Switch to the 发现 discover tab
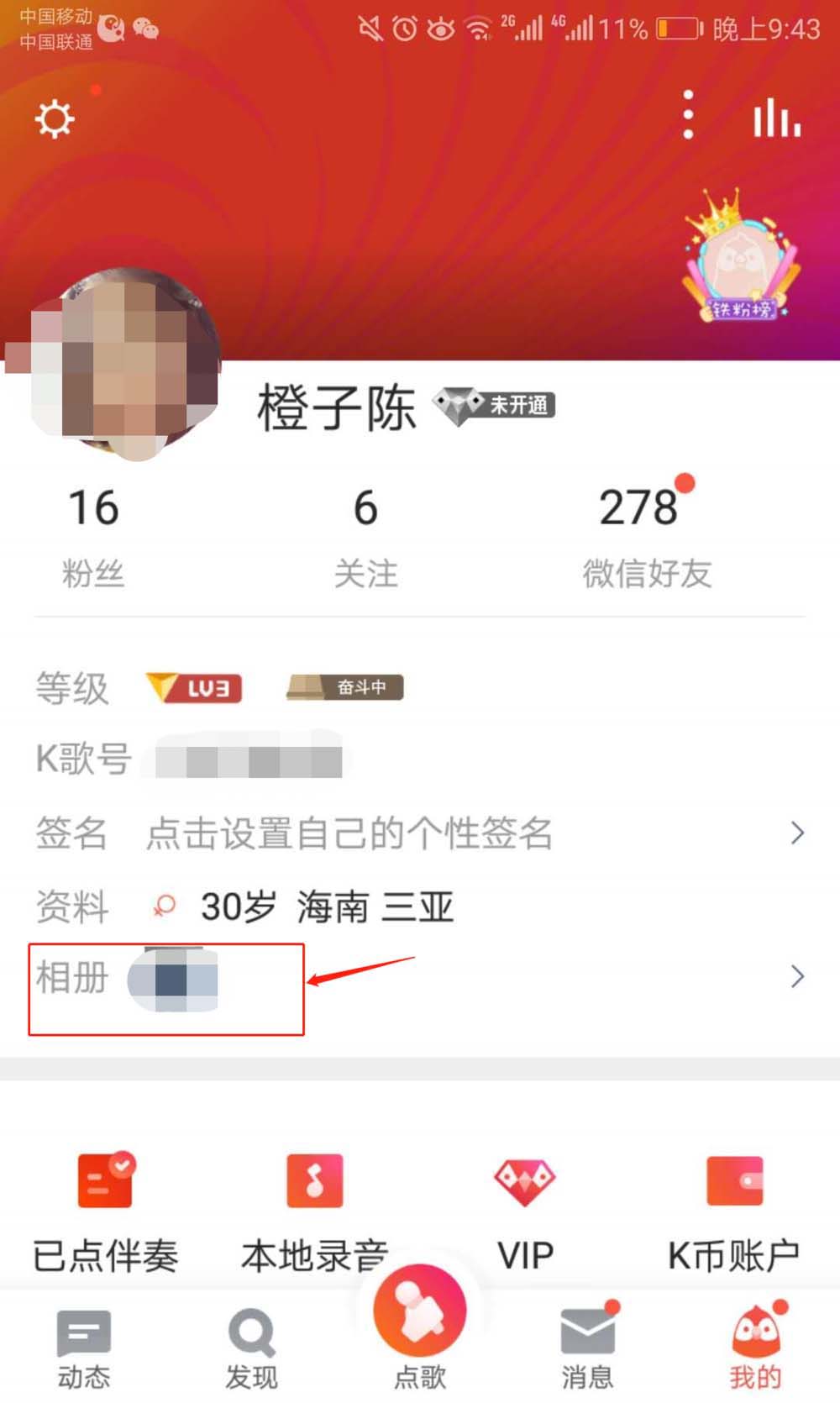 click(251, 1348)
